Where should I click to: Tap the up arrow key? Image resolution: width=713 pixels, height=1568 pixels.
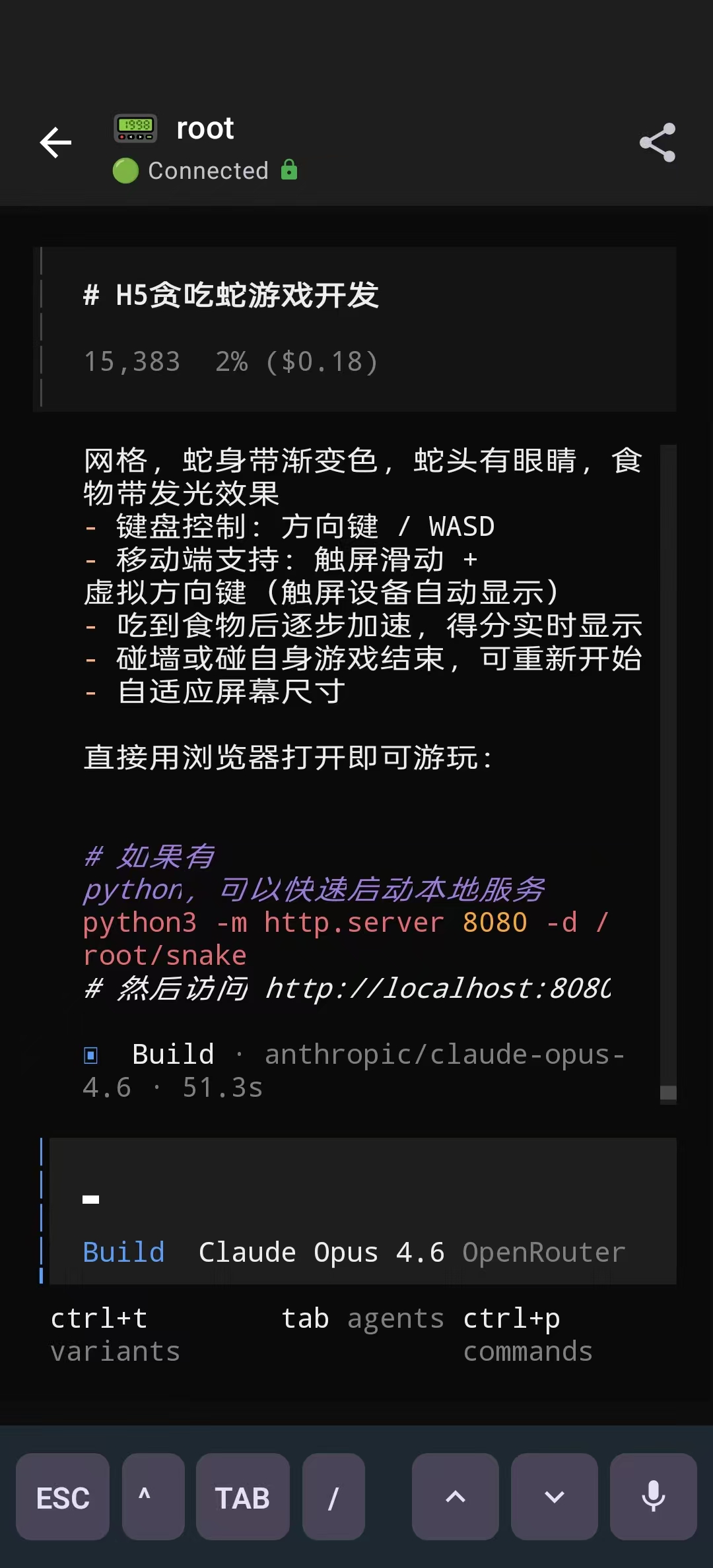[455, 1497]
